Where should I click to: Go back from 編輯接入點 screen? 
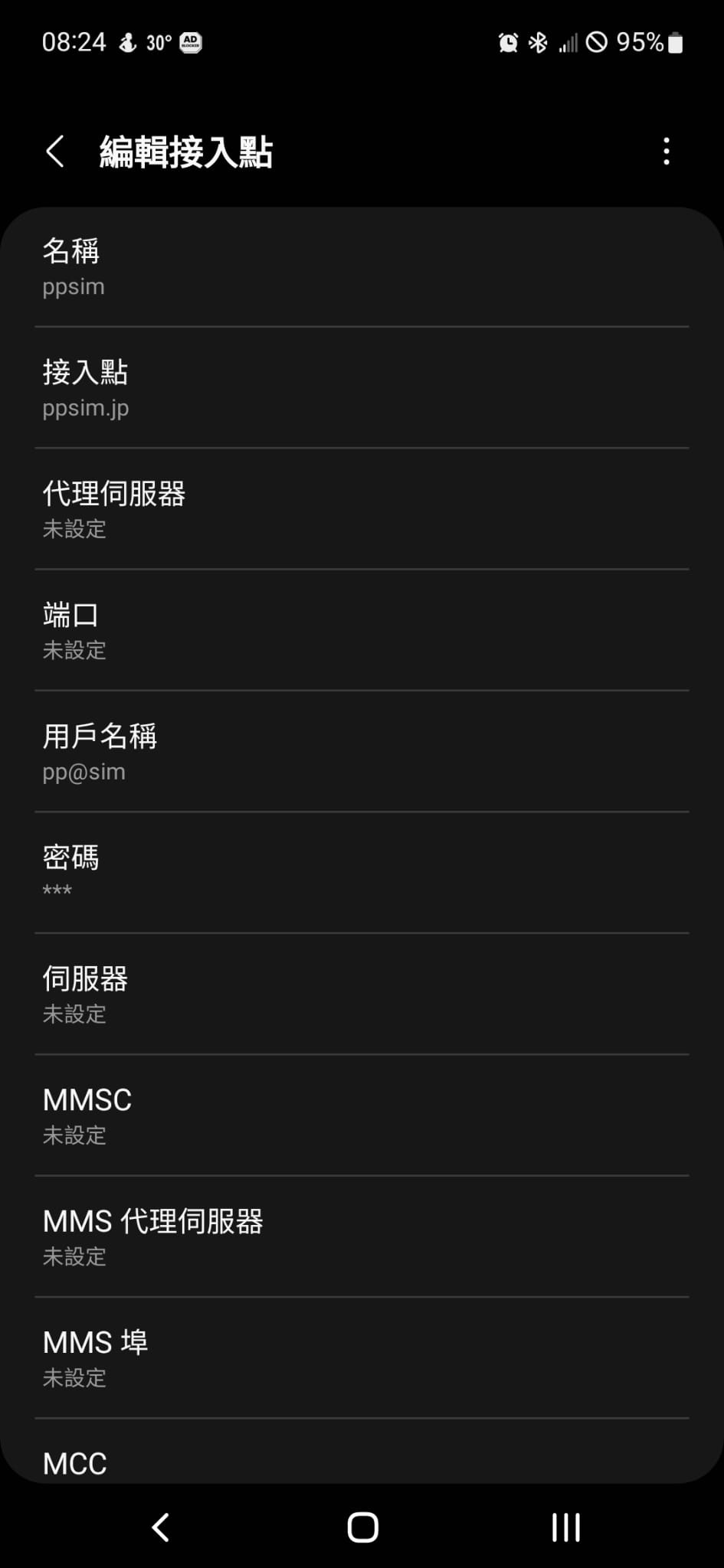(55, 152)
